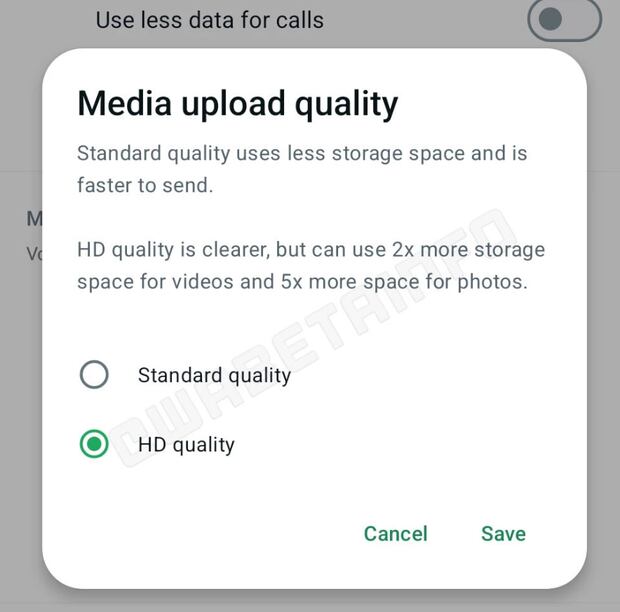The width and height of the screenshot is (620, 612).
Task: Choose the HD quality radio button
Action: click(94, 444)
